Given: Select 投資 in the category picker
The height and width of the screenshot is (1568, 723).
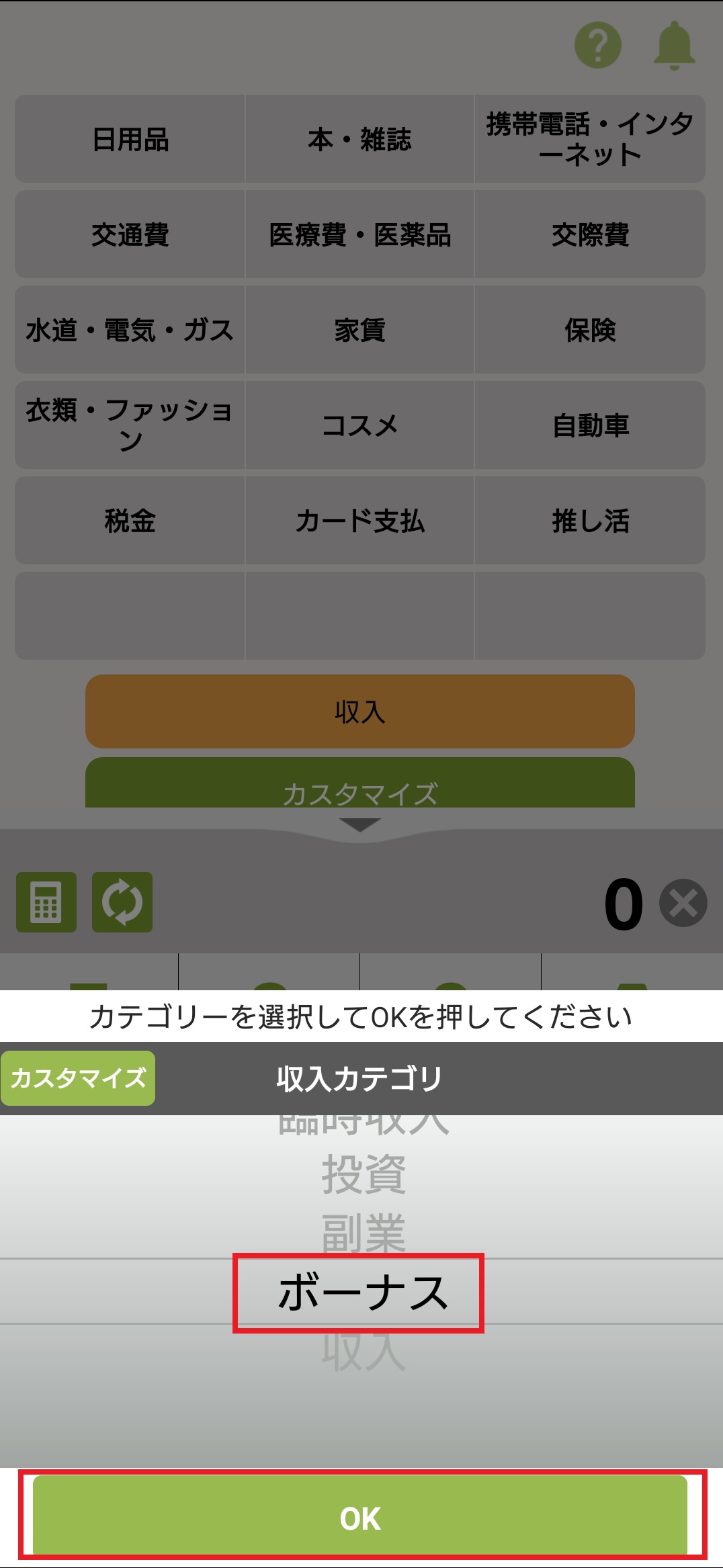Looking at the screenshot, I should pyautogui.click(x=363, y=1174).
